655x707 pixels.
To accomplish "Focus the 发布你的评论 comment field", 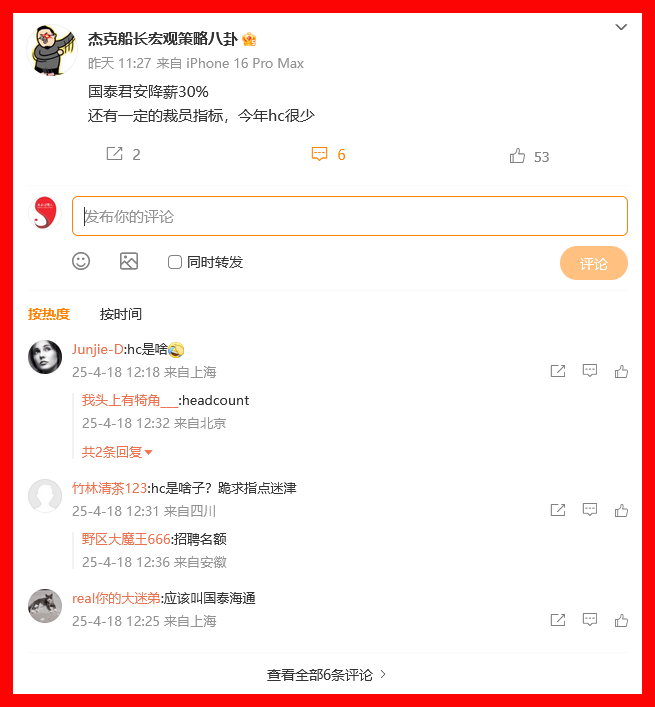I will (x=349, y=216).
